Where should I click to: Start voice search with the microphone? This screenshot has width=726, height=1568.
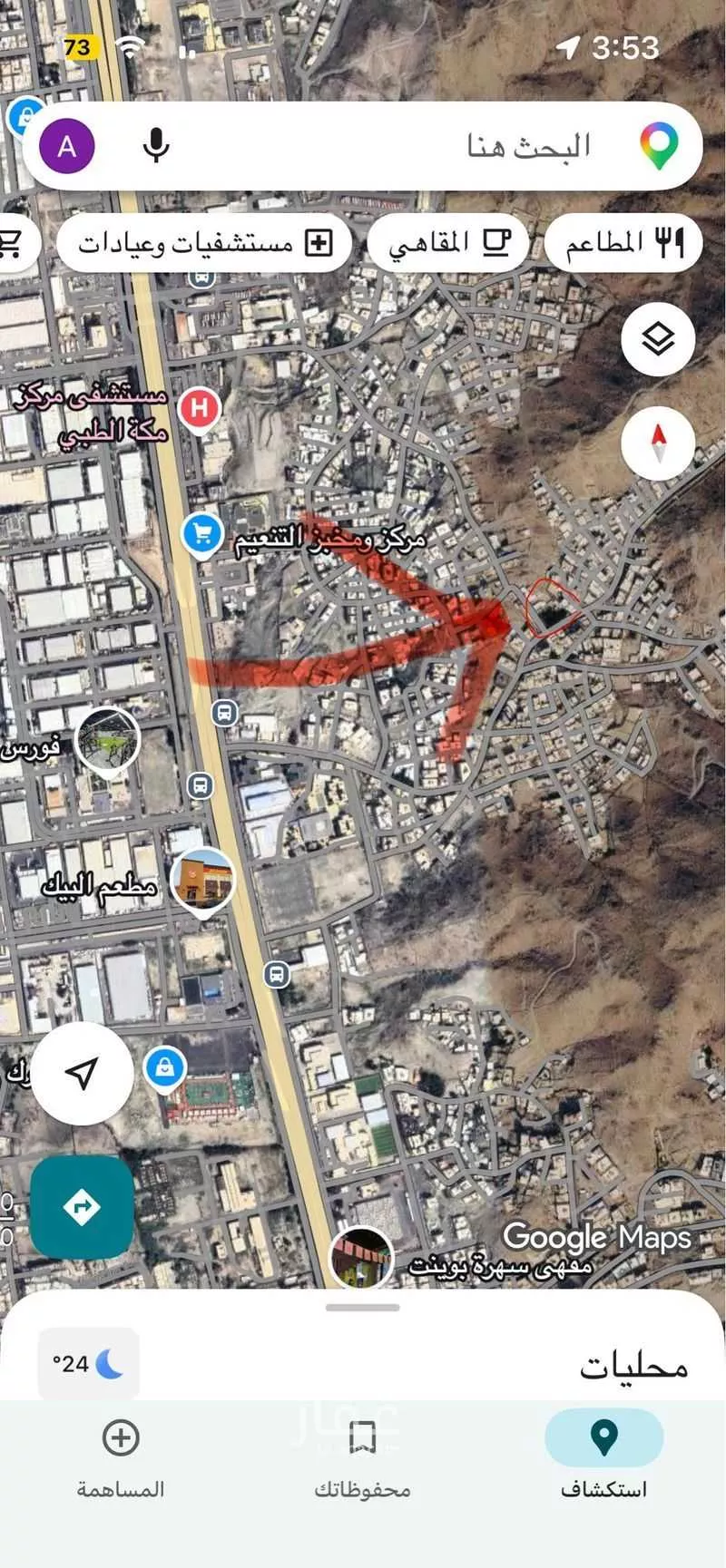(x=156, y=145)
